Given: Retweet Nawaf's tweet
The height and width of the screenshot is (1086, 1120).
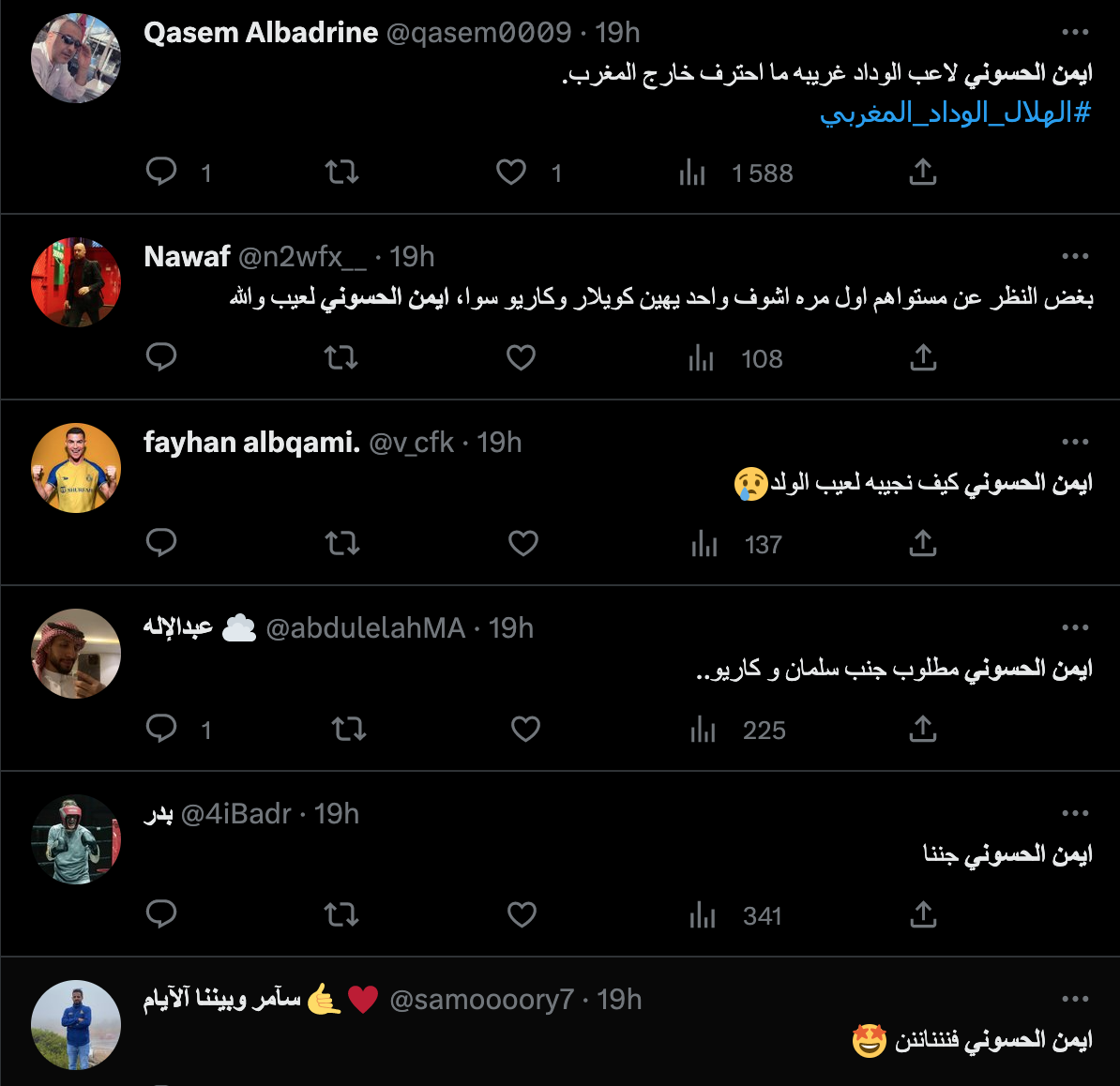Looking at the screenshot, I should click(x=341, y=358).
